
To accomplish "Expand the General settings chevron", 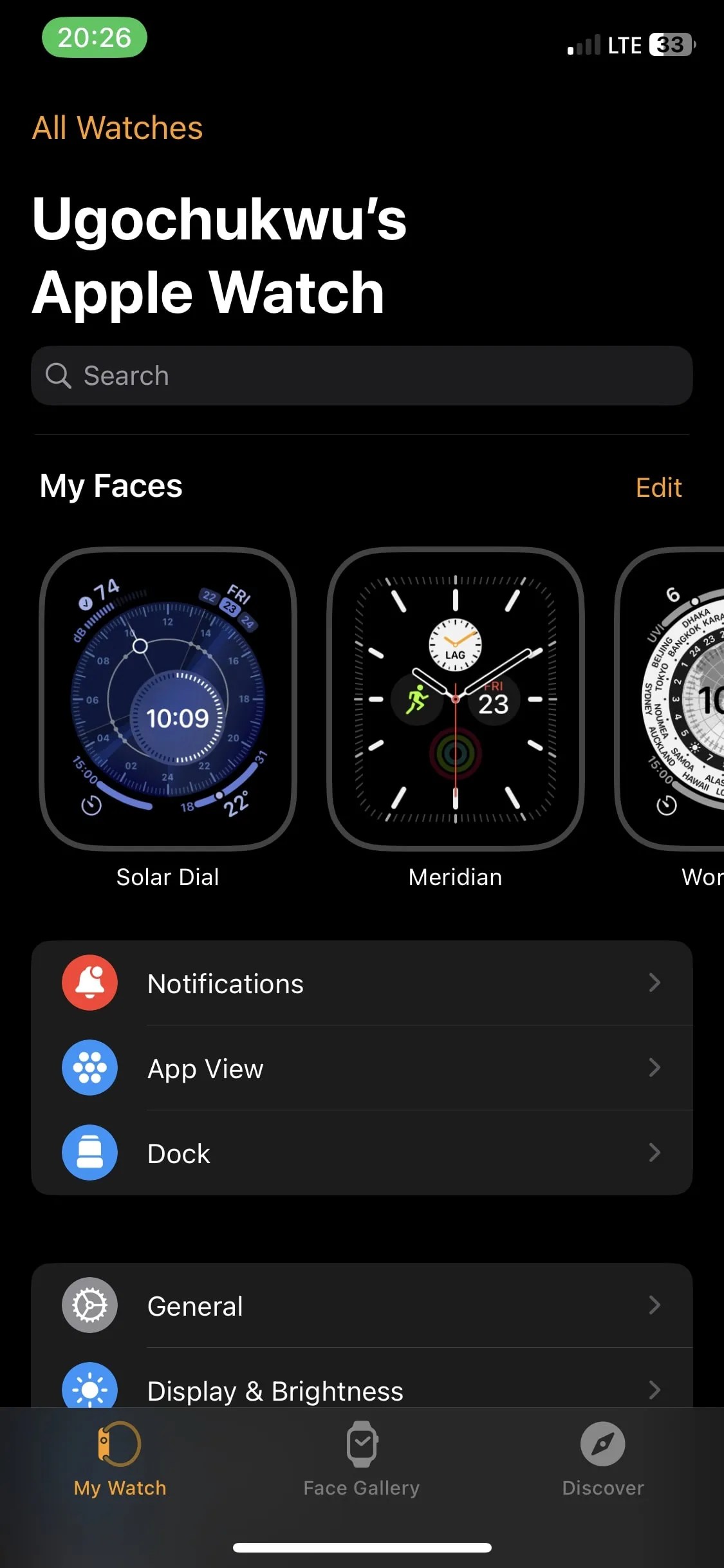I will [x=654, y=1305].
